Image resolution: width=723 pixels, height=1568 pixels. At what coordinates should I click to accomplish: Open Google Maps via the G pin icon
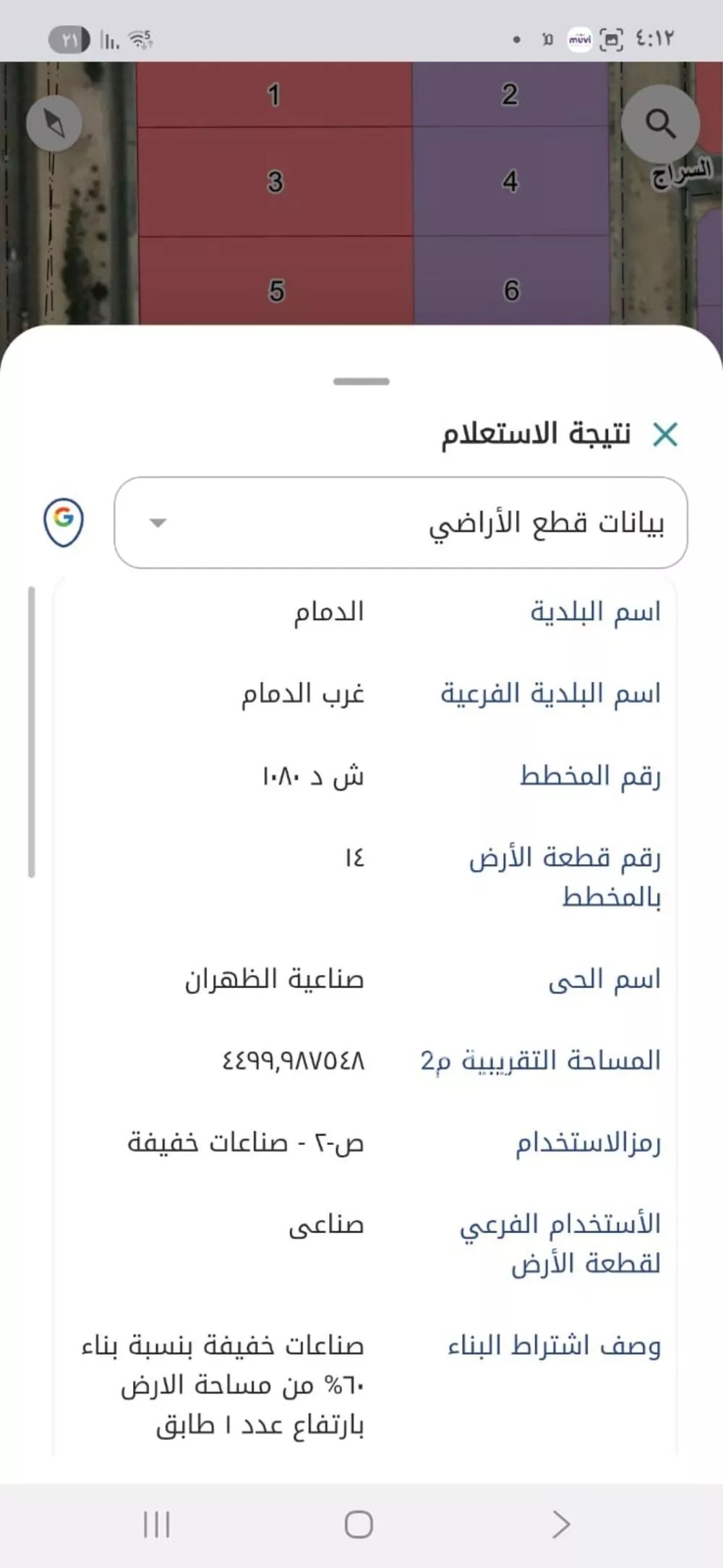pos(64,523)
